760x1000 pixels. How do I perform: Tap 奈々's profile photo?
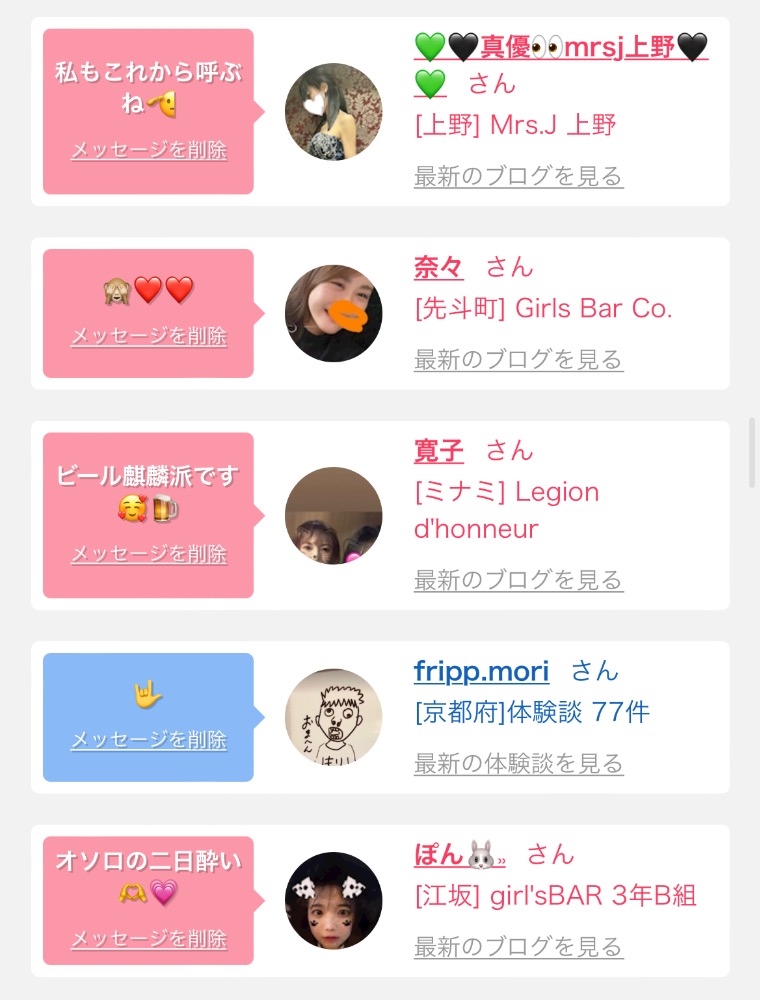pyautogui.click(x=333, y=313)
